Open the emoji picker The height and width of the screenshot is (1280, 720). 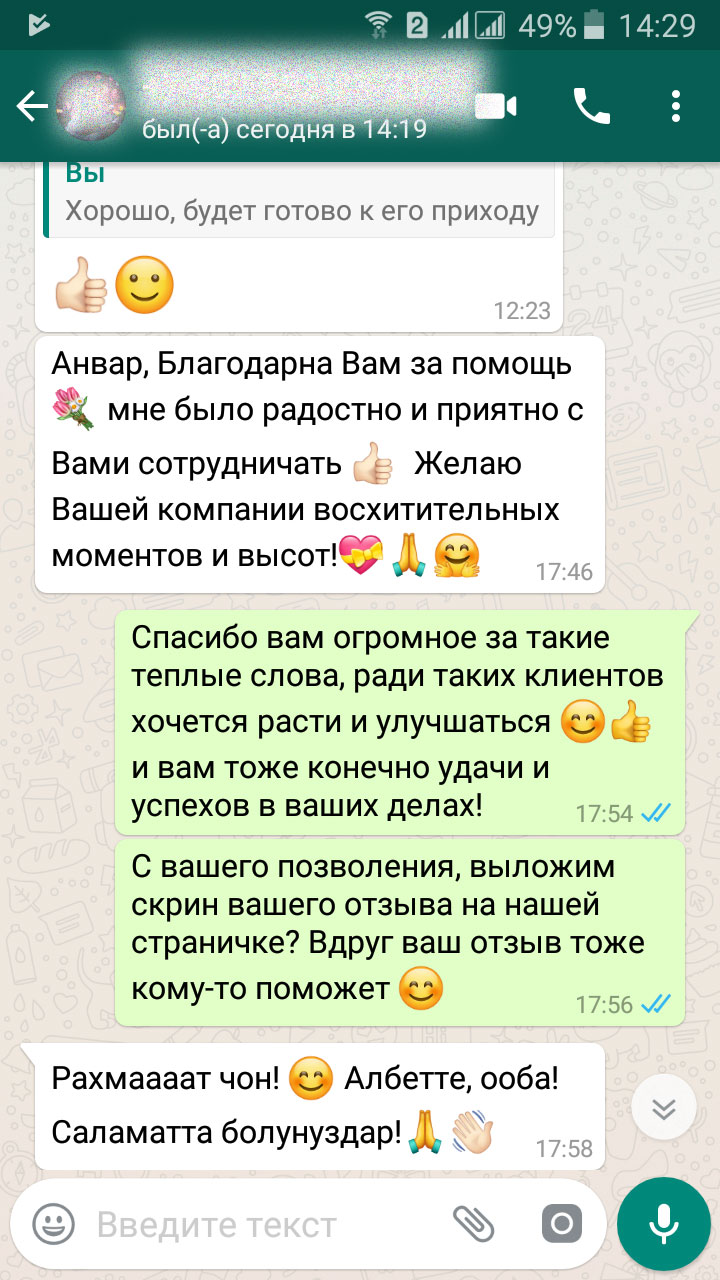click(53, 1223)
